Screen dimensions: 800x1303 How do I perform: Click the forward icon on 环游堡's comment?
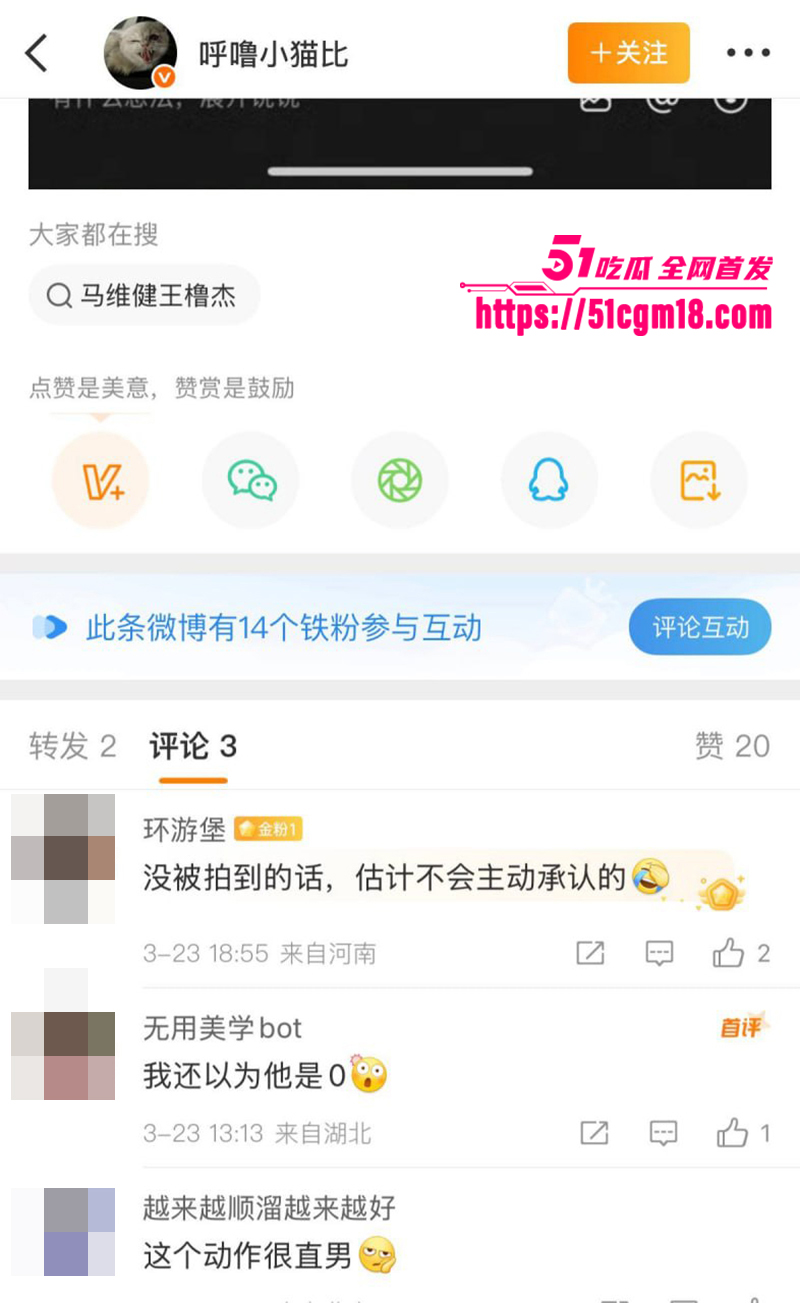[x=590, y=953]
